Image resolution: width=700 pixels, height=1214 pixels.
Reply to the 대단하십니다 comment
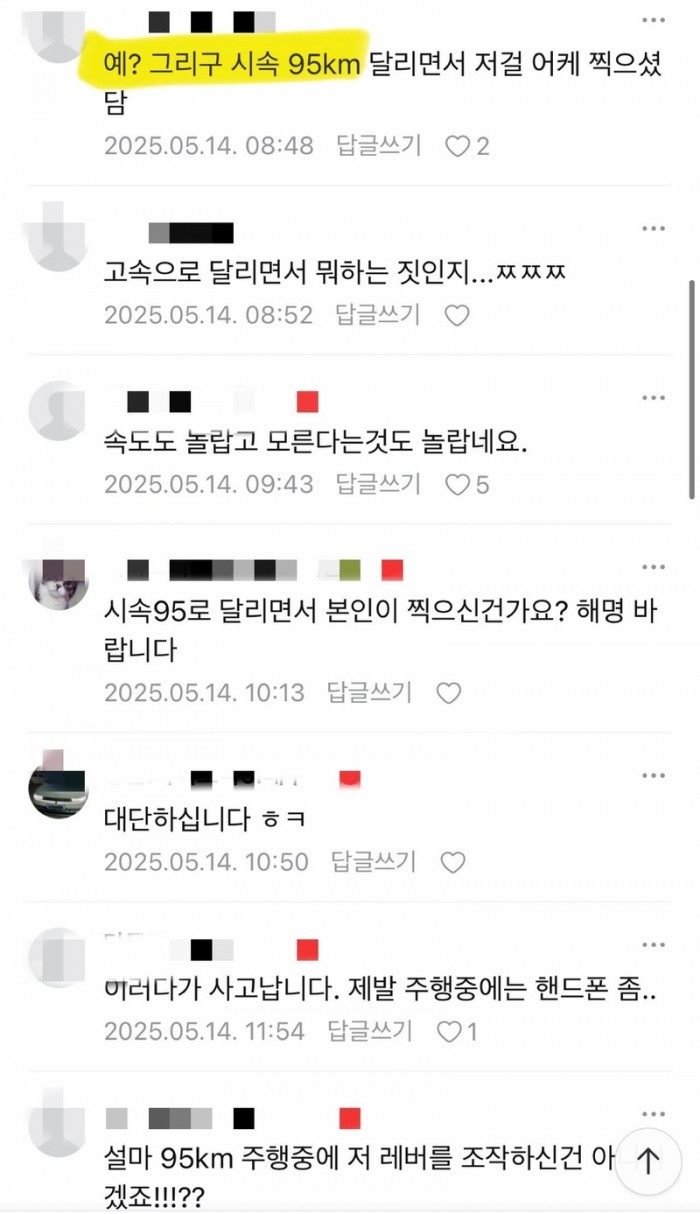coord(373,861)
